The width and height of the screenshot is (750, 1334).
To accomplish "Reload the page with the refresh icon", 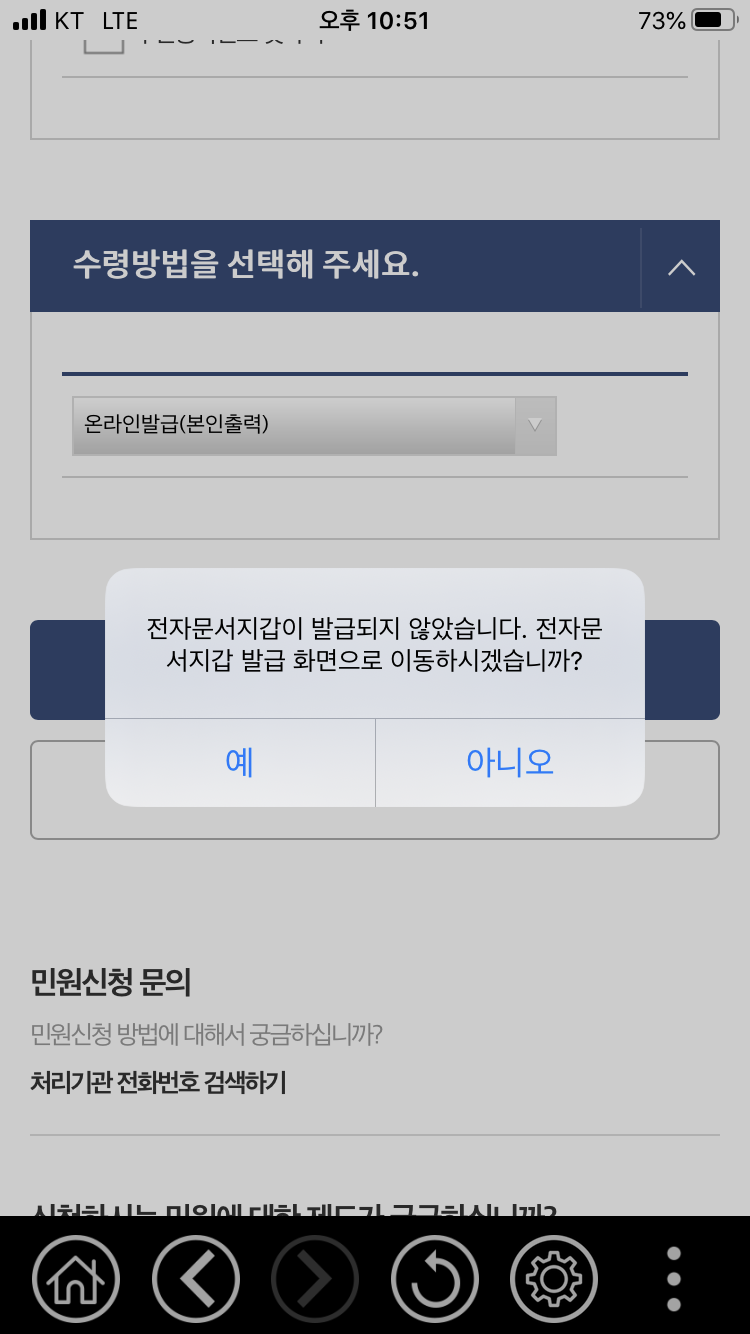I will [x=435, y=1279].
